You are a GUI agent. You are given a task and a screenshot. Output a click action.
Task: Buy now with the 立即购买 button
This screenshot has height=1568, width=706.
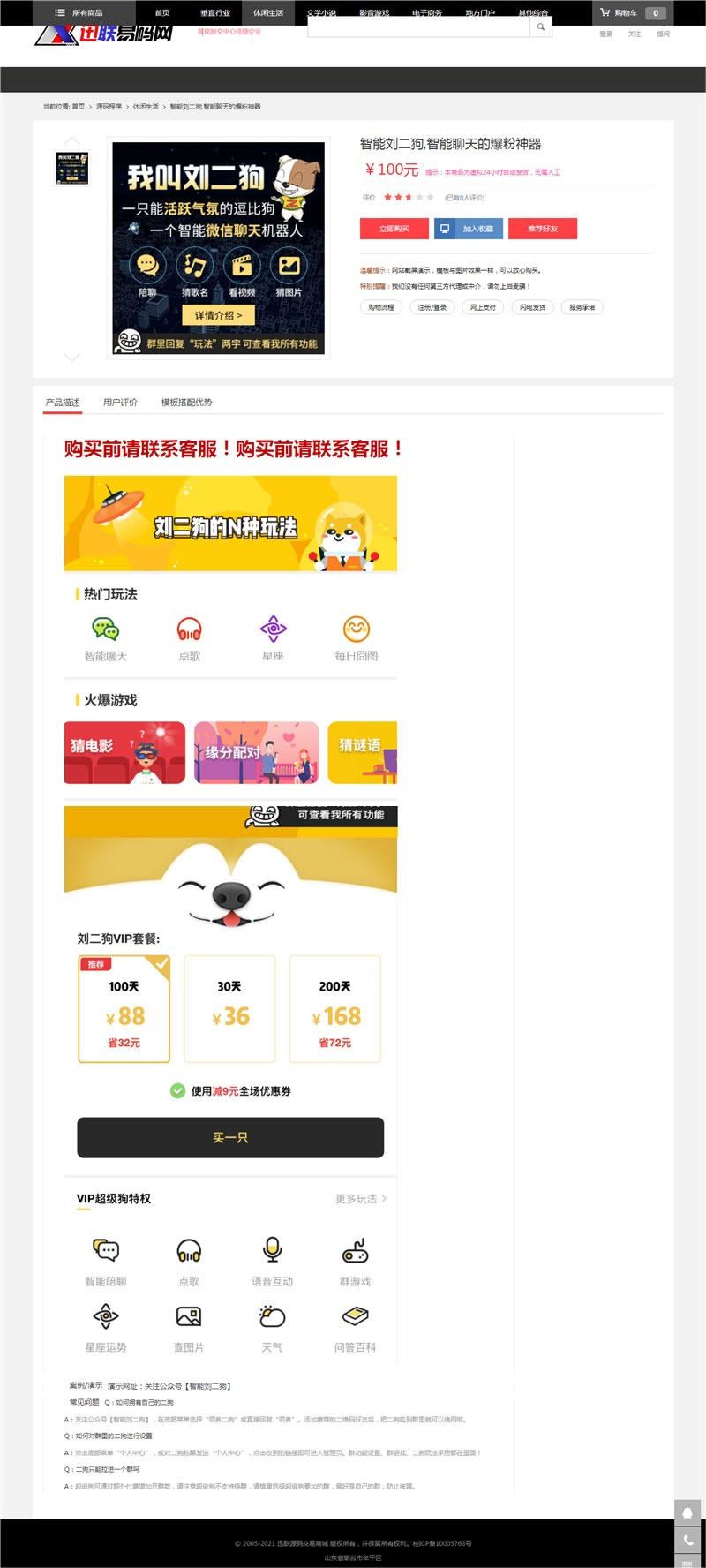394,229
